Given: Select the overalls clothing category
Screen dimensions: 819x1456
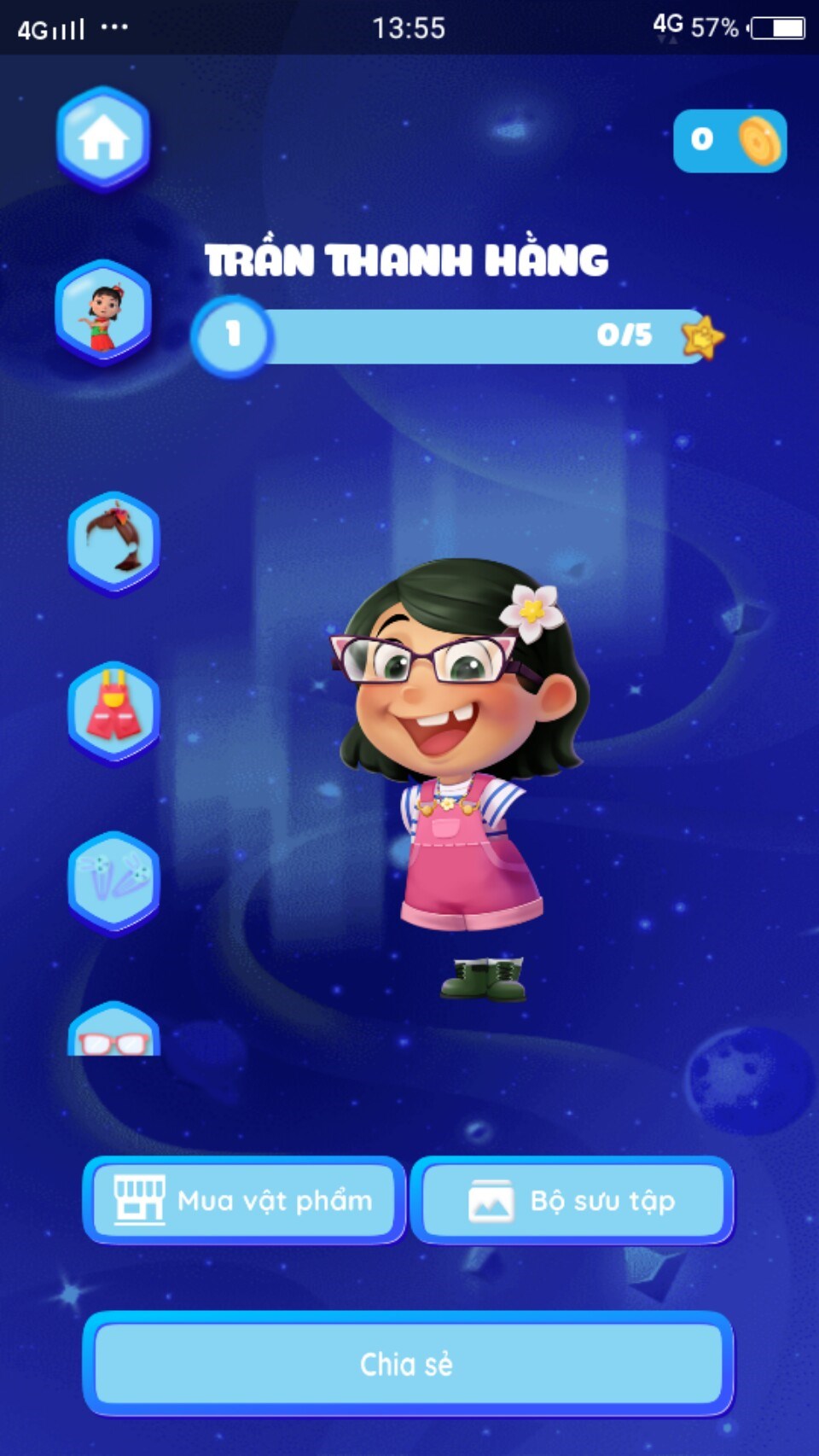Looking at the screenshot, I should tap(113, 713).
